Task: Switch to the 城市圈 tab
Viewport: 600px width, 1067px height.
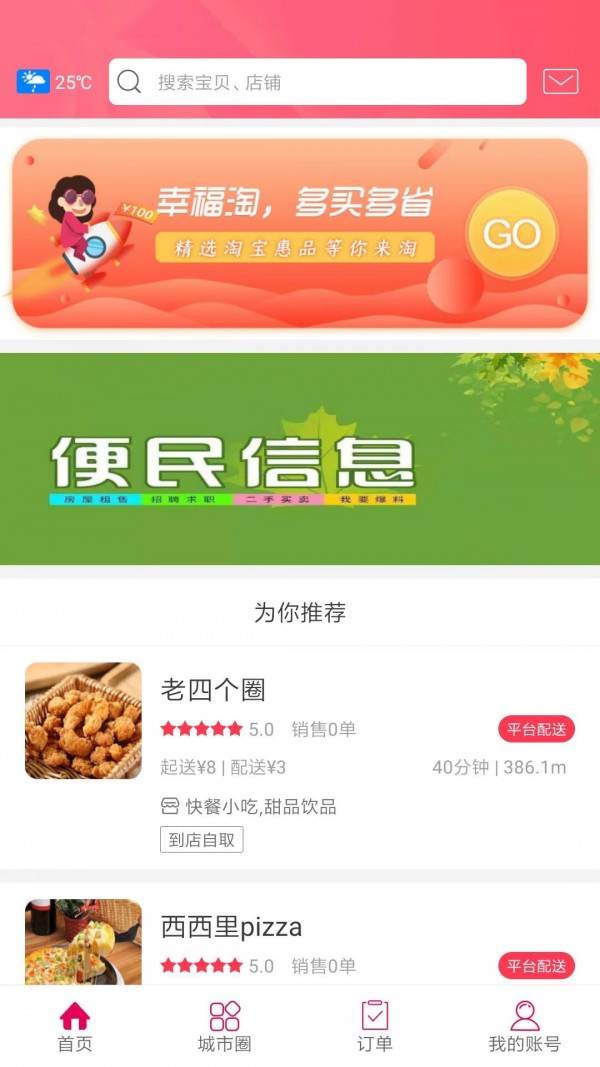Action: coord(225,1027)
